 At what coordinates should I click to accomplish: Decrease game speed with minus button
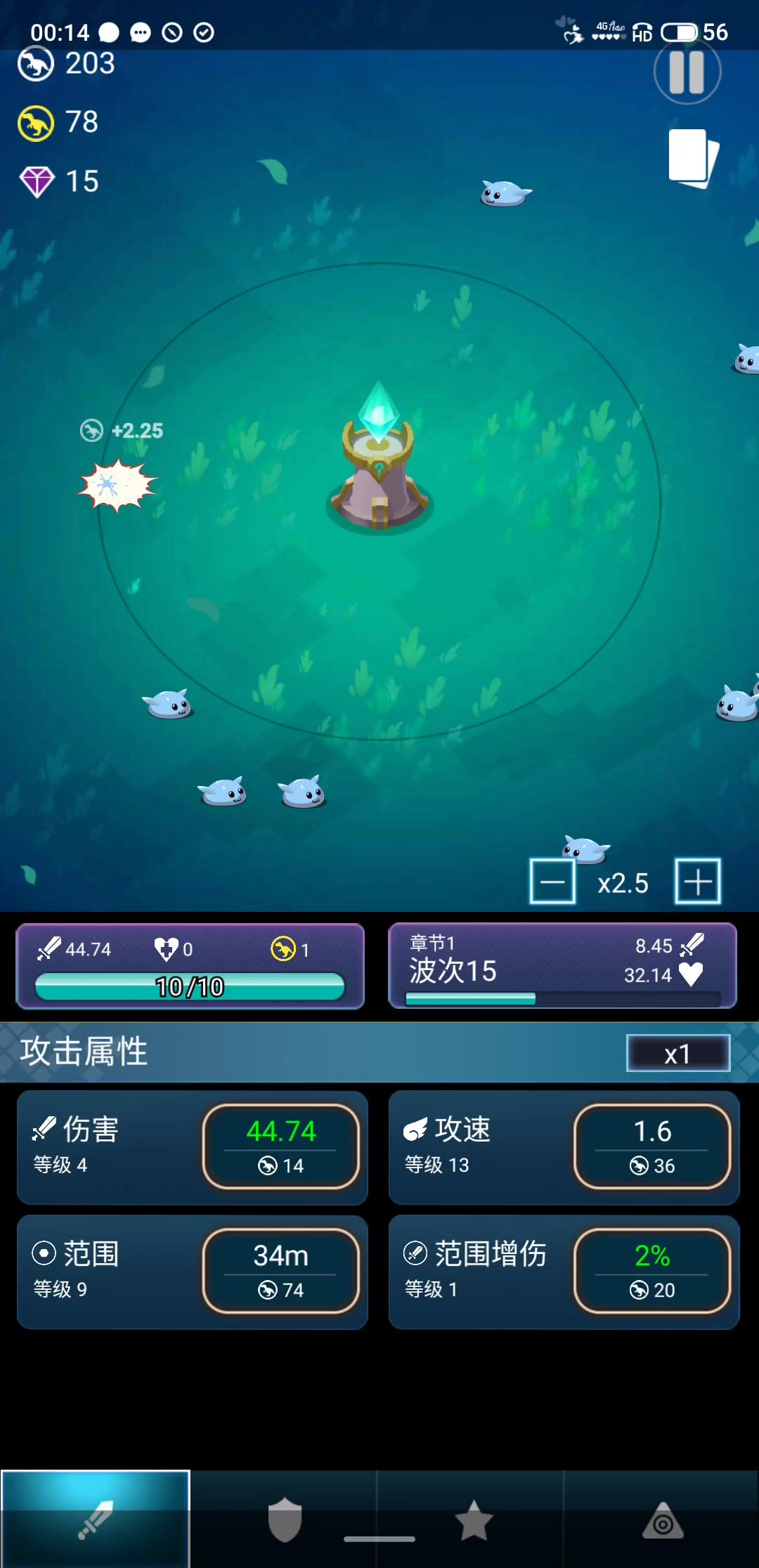tap(552, 881)
